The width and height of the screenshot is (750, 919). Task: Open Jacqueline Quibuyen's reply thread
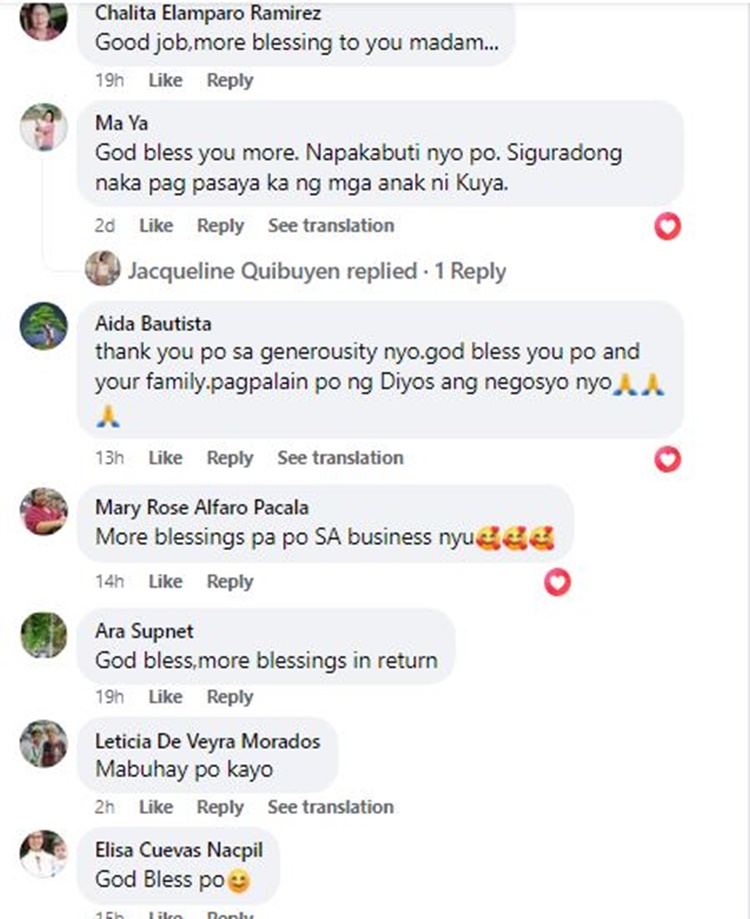tap(316, 271)
